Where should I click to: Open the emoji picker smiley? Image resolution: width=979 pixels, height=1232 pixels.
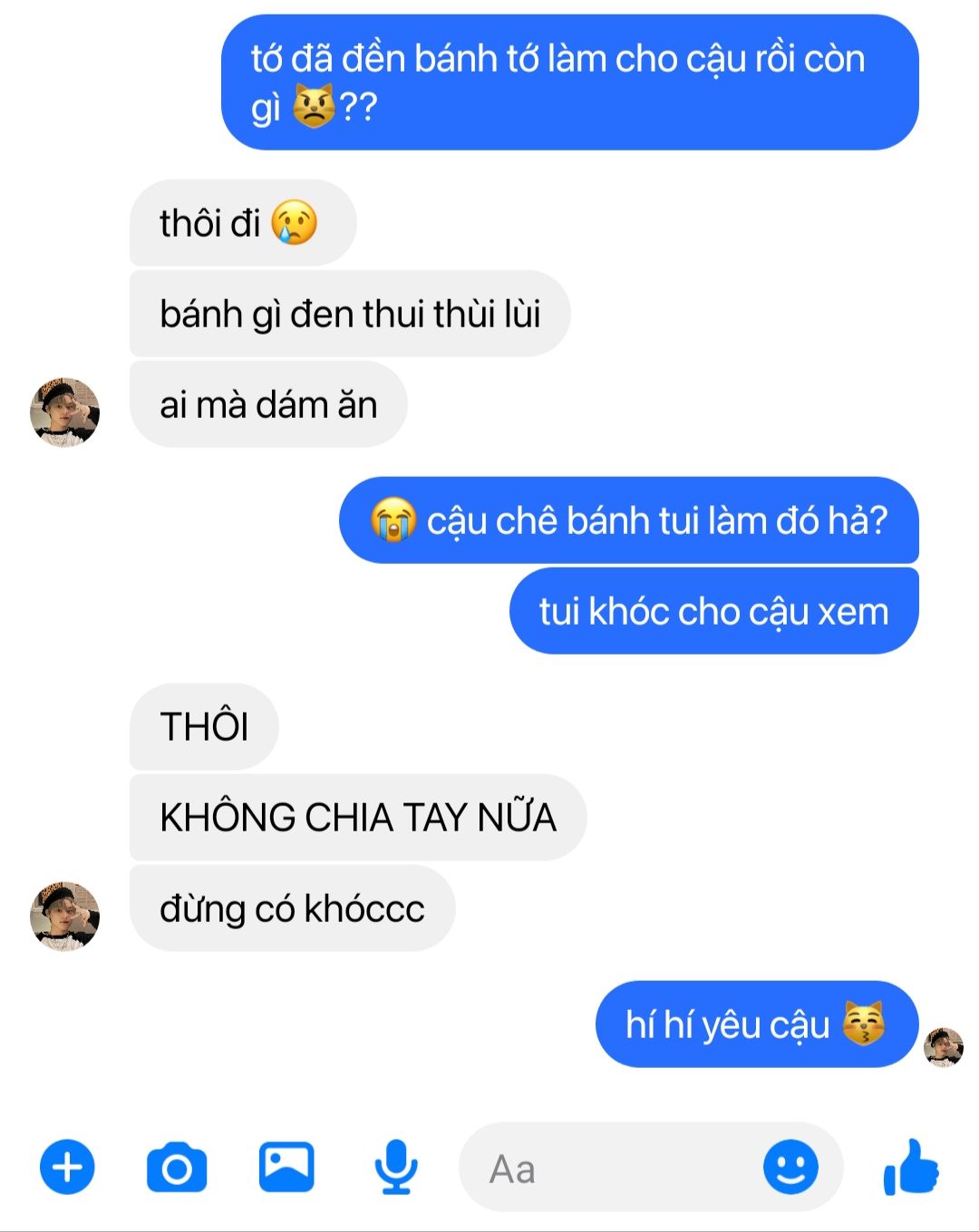pos(790,1167)
